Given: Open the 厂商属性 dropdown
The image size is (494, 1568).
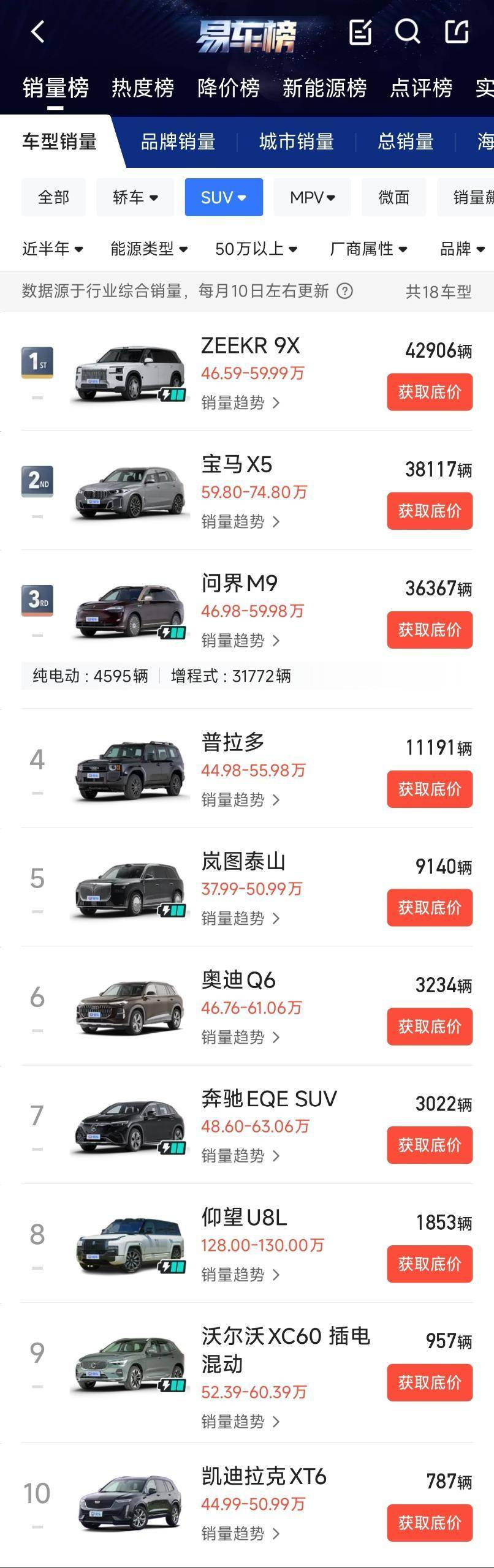Looking at the screenshot, I should tap(368, 249).
